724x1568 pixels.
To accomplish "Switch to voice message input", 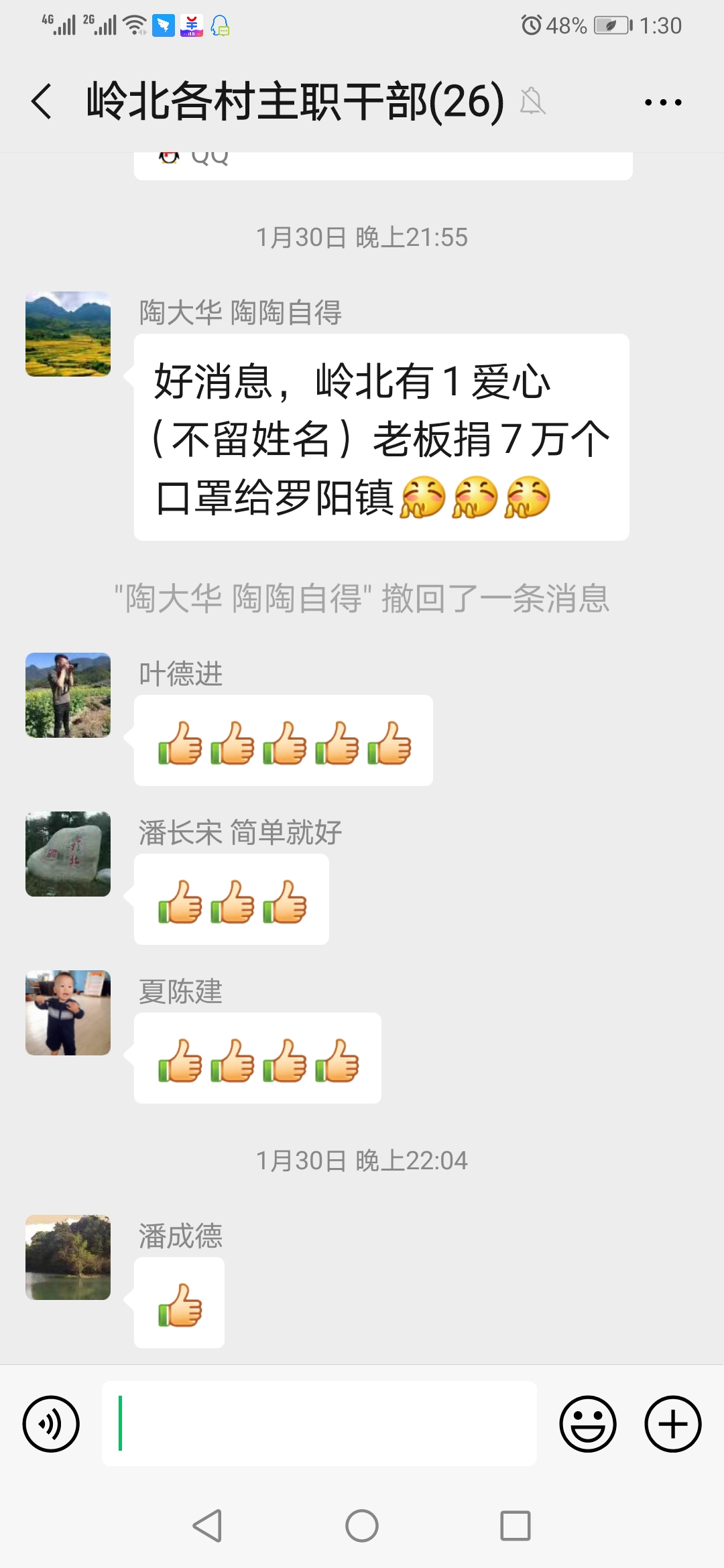I will [51, 1424].
